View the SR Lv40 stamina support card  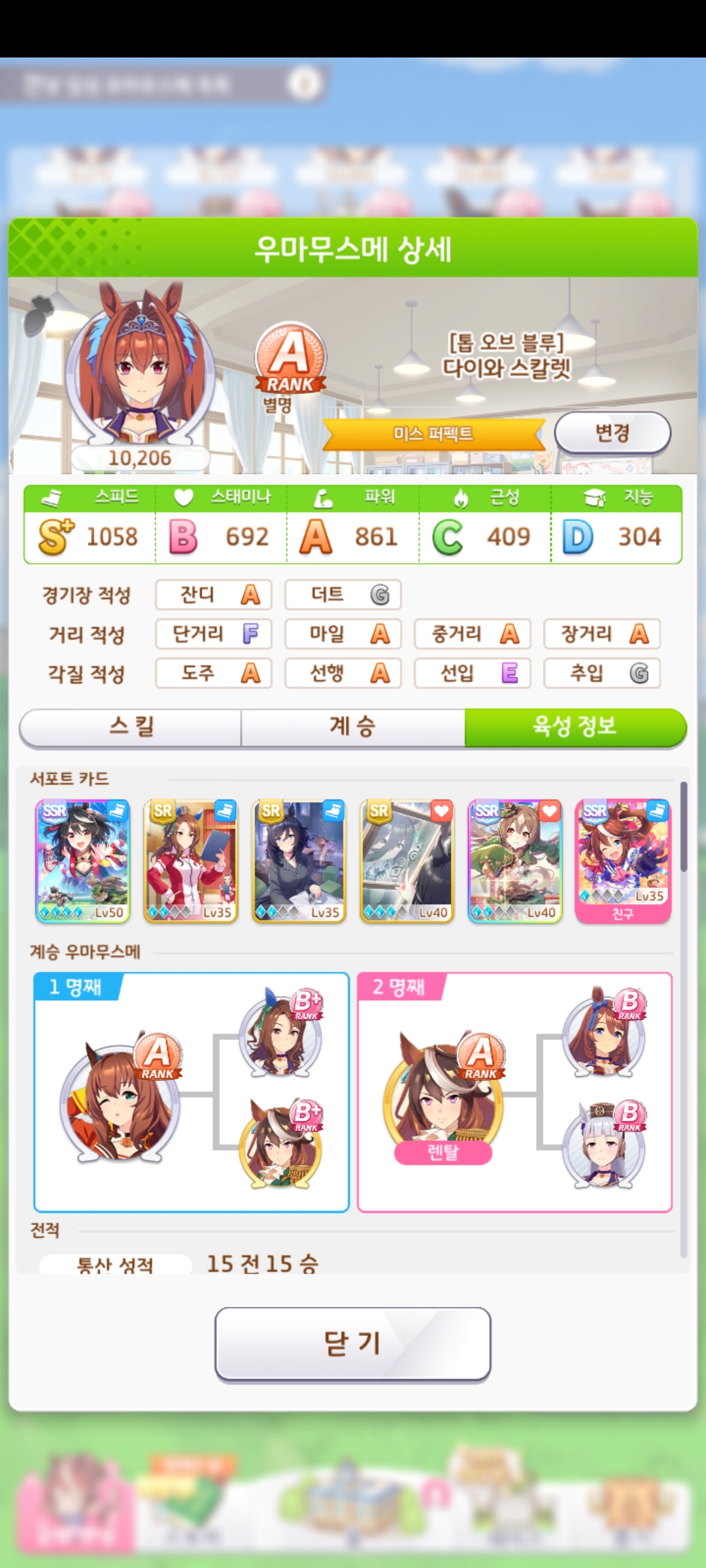pos(407,860)
